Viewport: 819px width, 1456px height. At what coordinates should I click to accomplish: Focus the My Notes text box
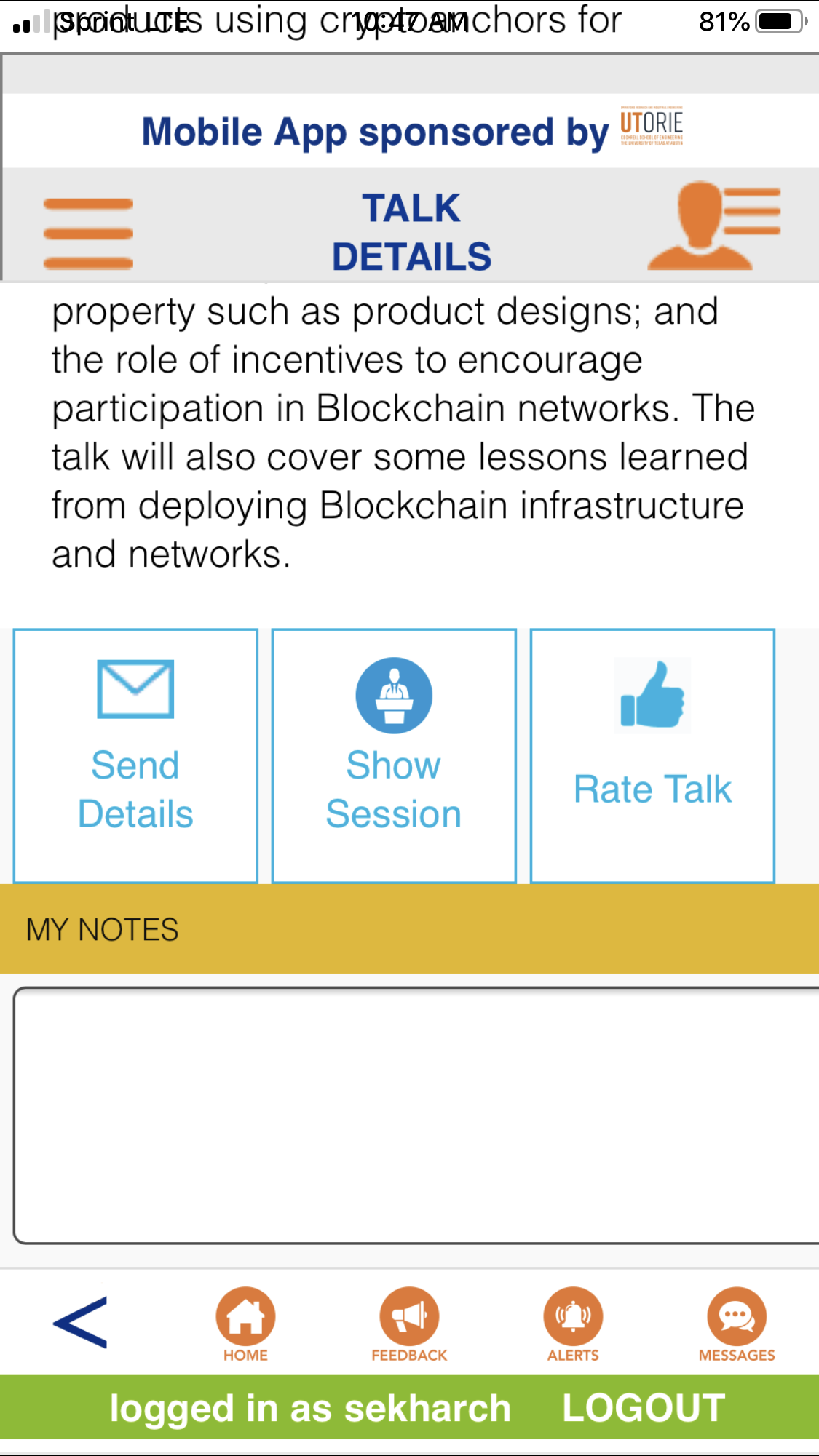[x=416, y=1115]
